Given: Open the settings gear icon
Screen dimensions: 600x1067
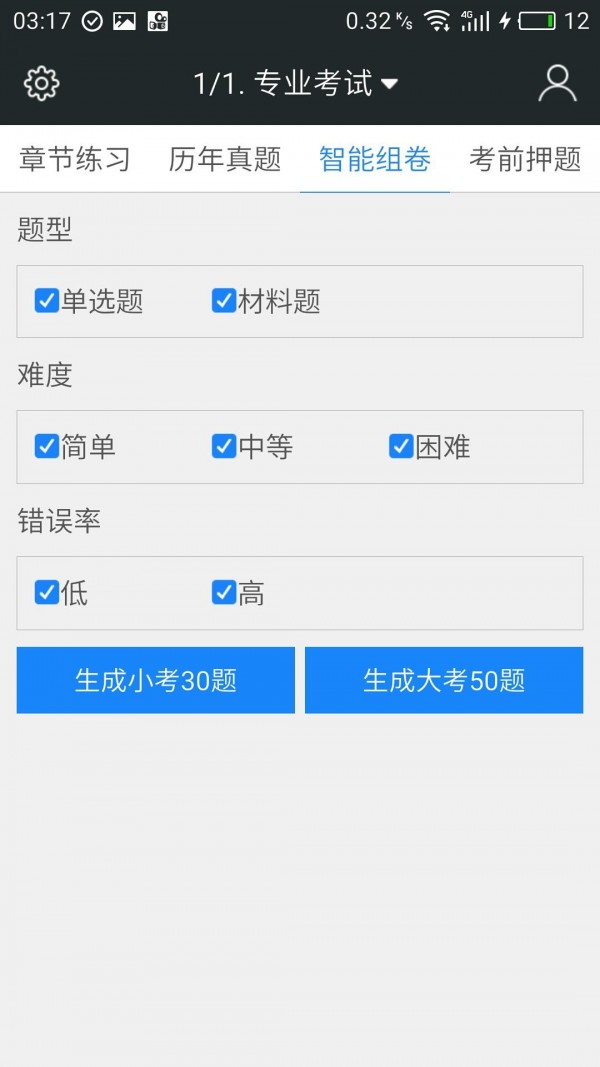Looking at the screenshot, I should [41, 83].
